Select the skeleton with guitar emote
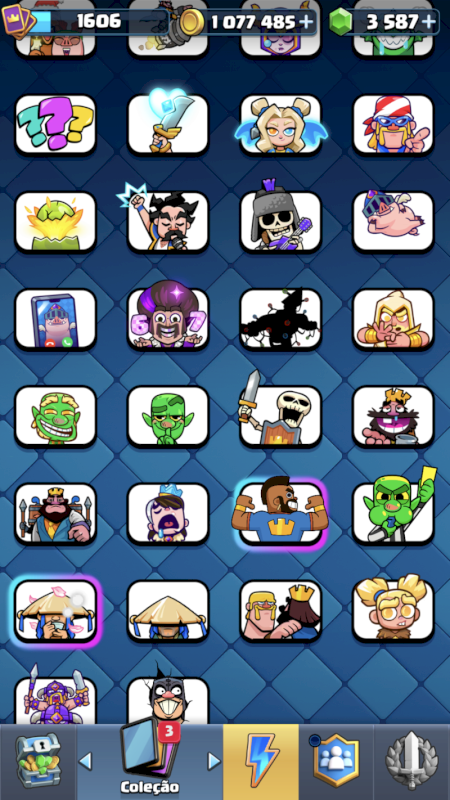The width and height of the screenshot is (450, 800). [x=281, y=221]
